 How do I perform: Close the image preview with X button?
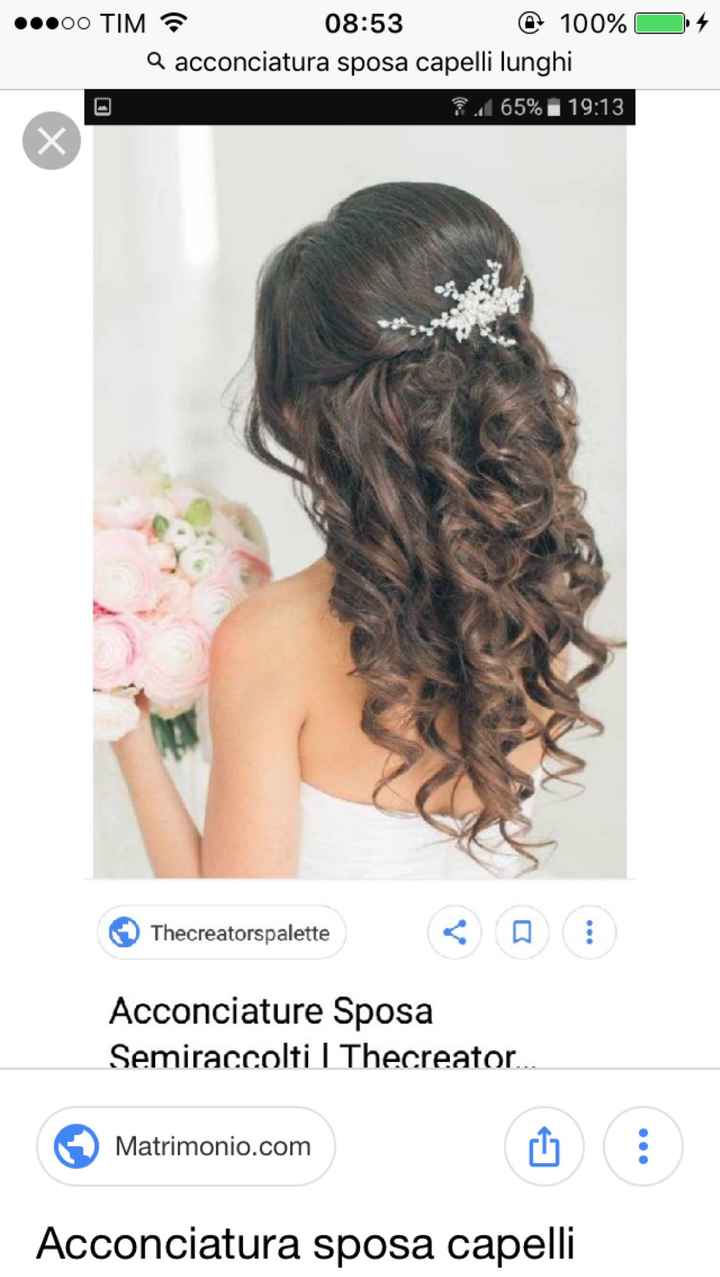(51, 143)
